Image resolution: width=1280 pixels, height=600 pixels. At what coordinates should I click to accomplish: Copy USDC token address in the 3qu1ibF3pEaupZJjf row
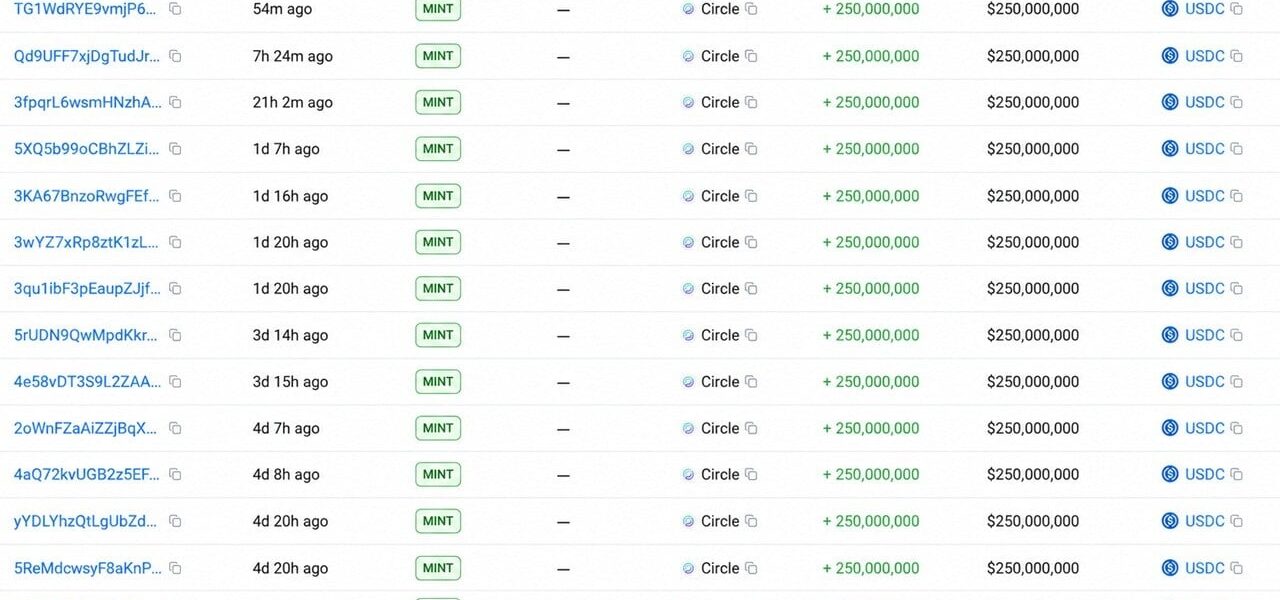coord(1236,289)
